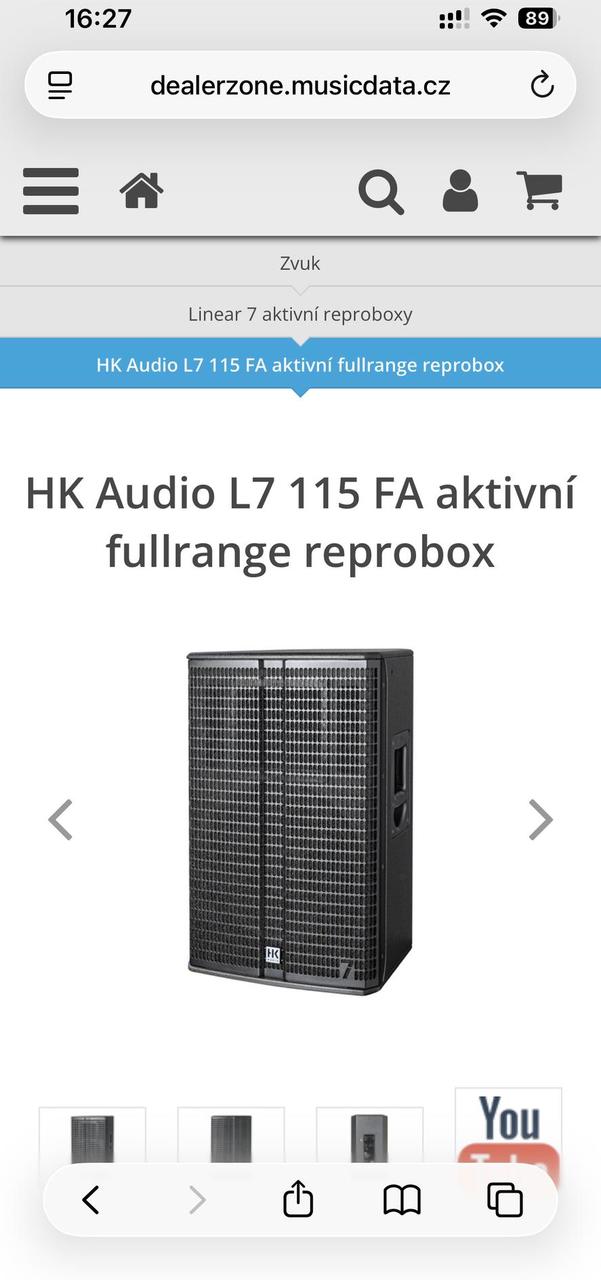Open the YouTube video thumbnail
The width and height of the screenshot is (601, 1280).
[508, 1130]
